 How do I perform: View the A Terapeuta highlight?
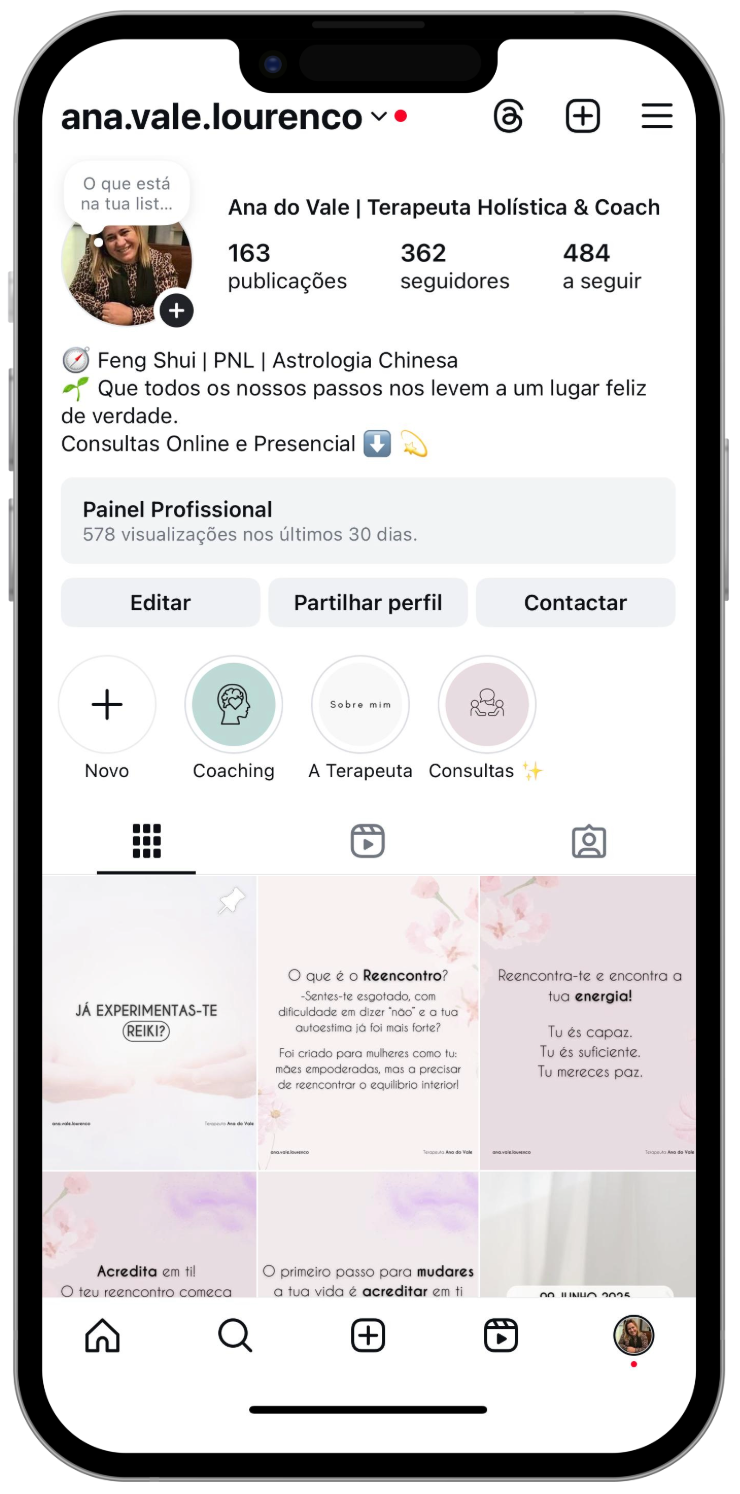point(360,705)
